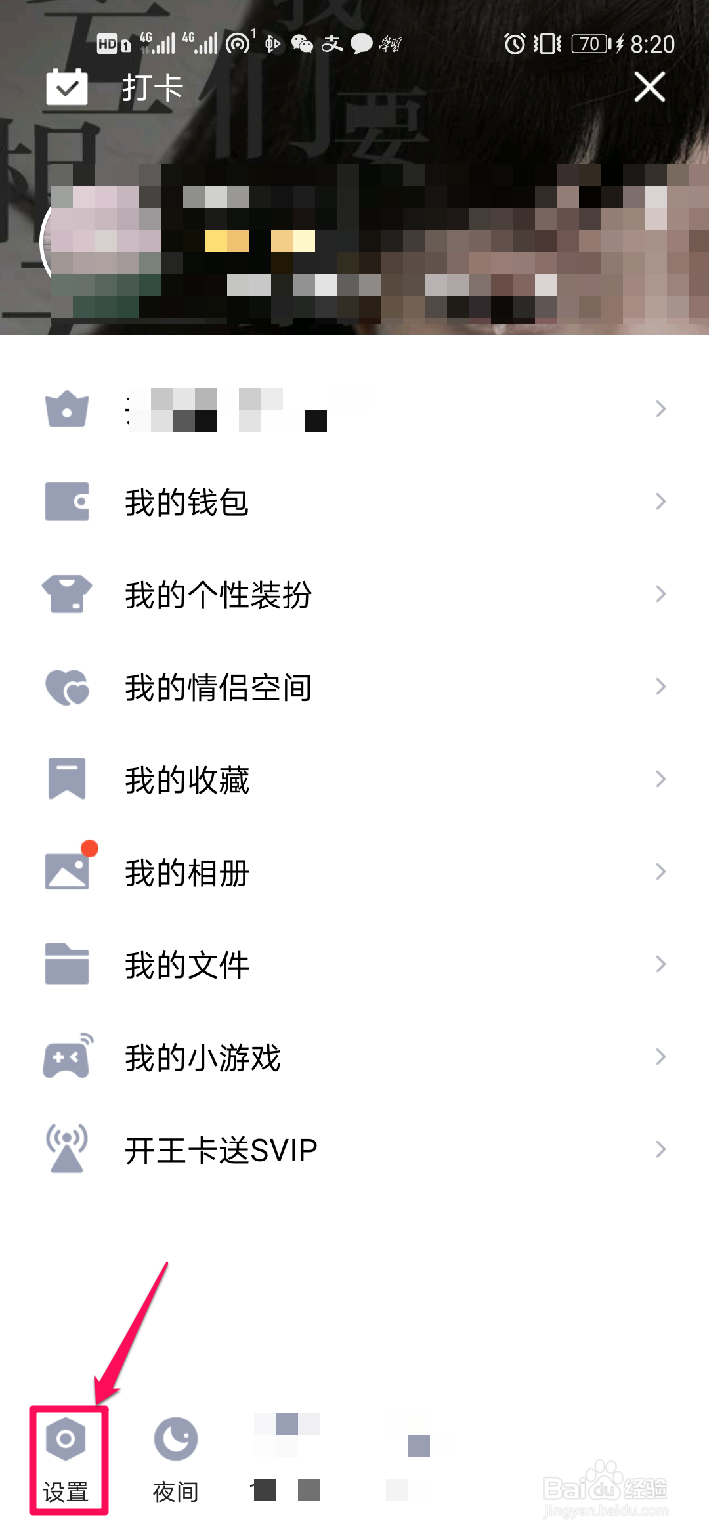
Task: Open 开王卡送SVIP
Action: click(354, 1150)
